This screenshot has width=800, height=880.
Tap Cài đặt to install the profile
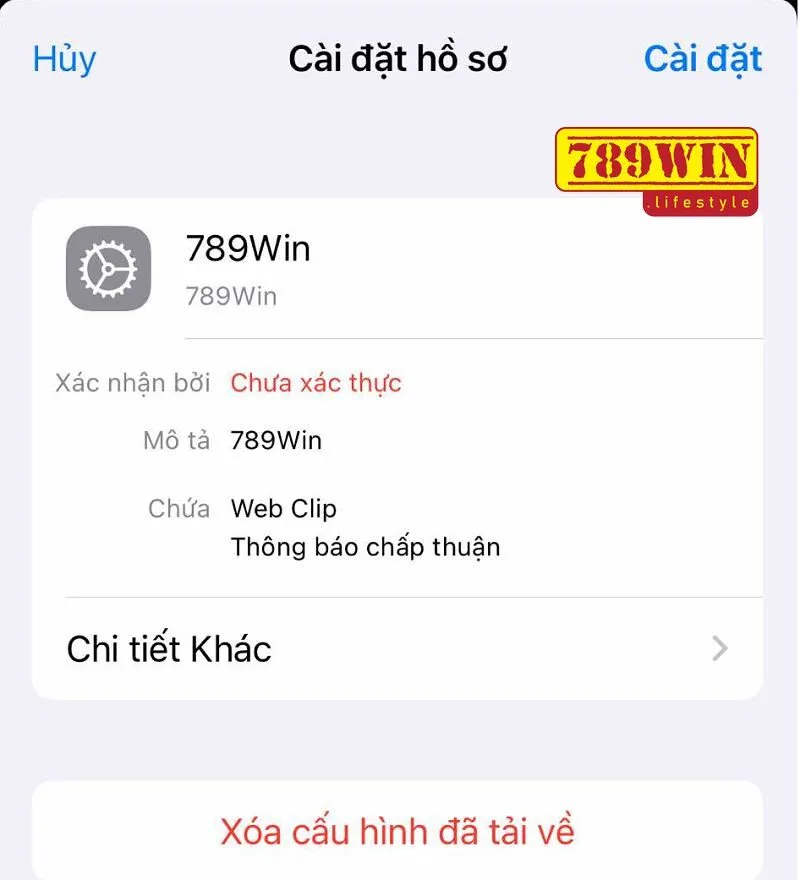[x=703, y=58]
